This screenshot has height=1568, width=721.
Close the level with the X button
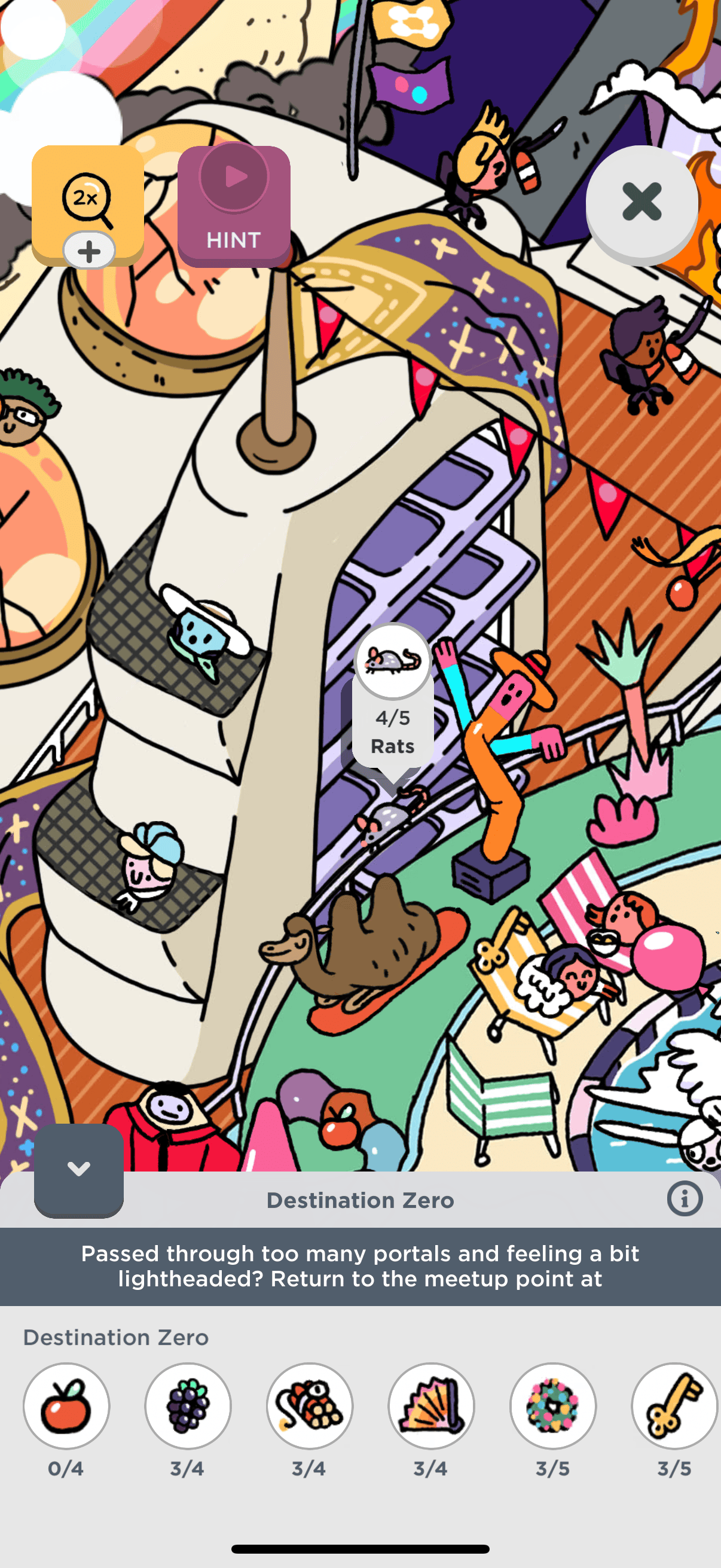click(641, 202)
